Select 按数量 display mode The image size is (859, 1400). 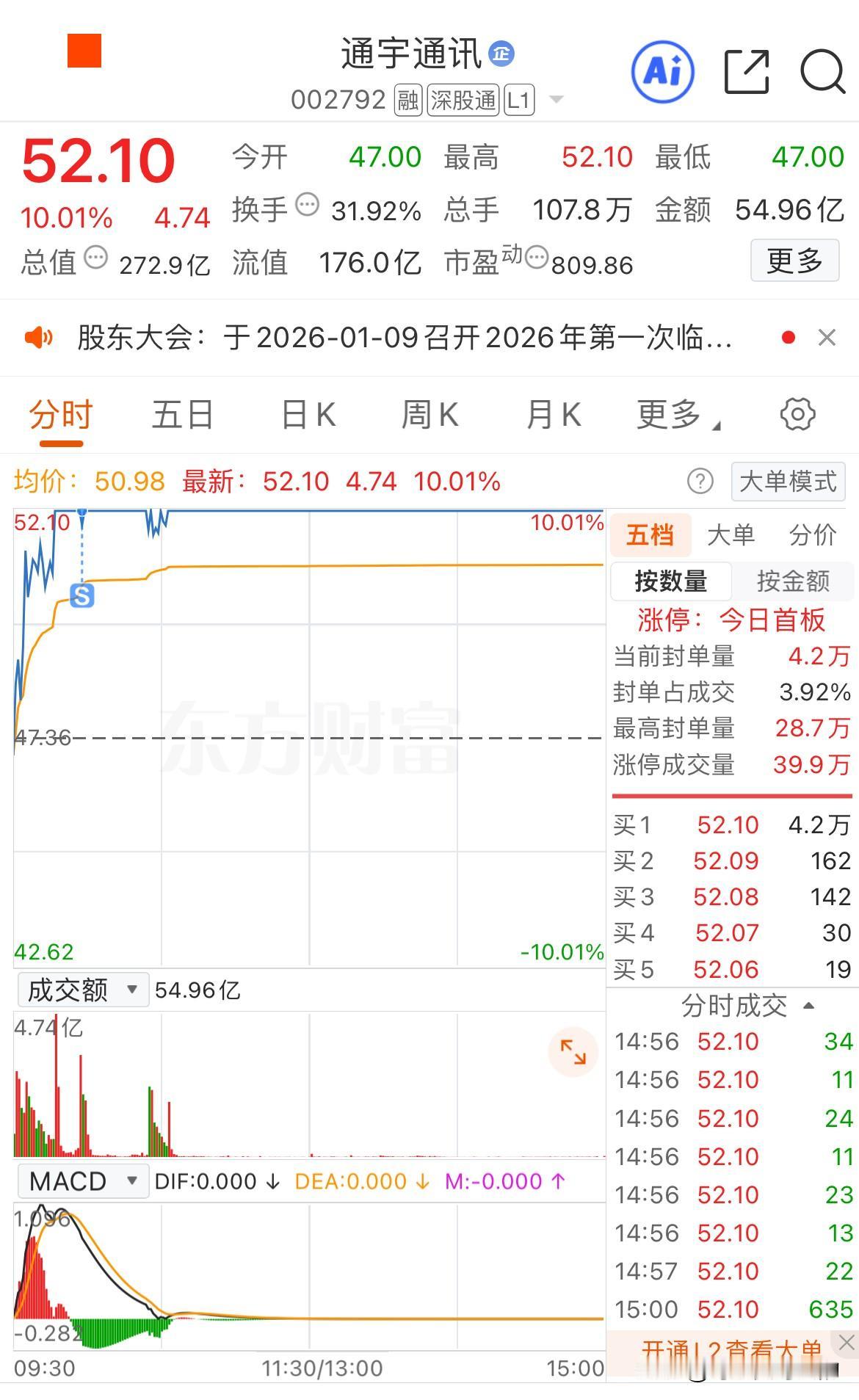673,581
